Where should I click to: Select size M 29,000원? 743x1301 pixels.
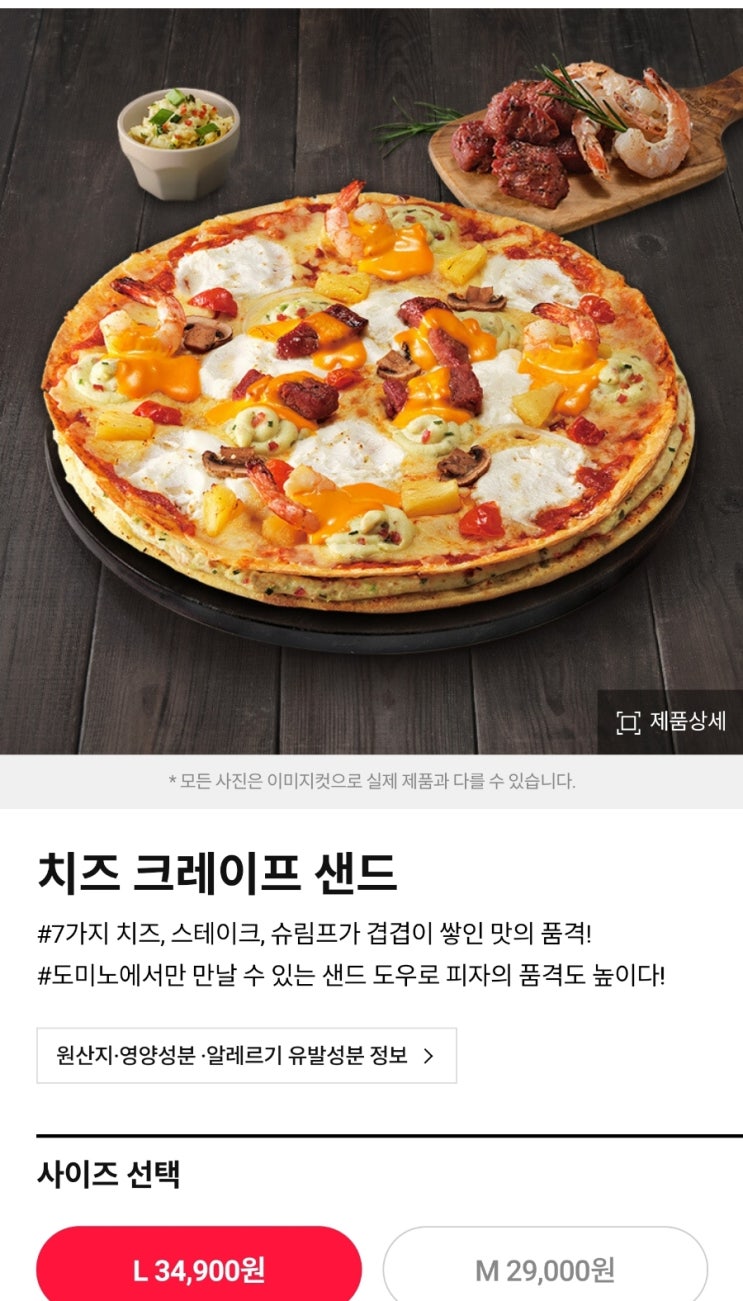[545, 1270]
